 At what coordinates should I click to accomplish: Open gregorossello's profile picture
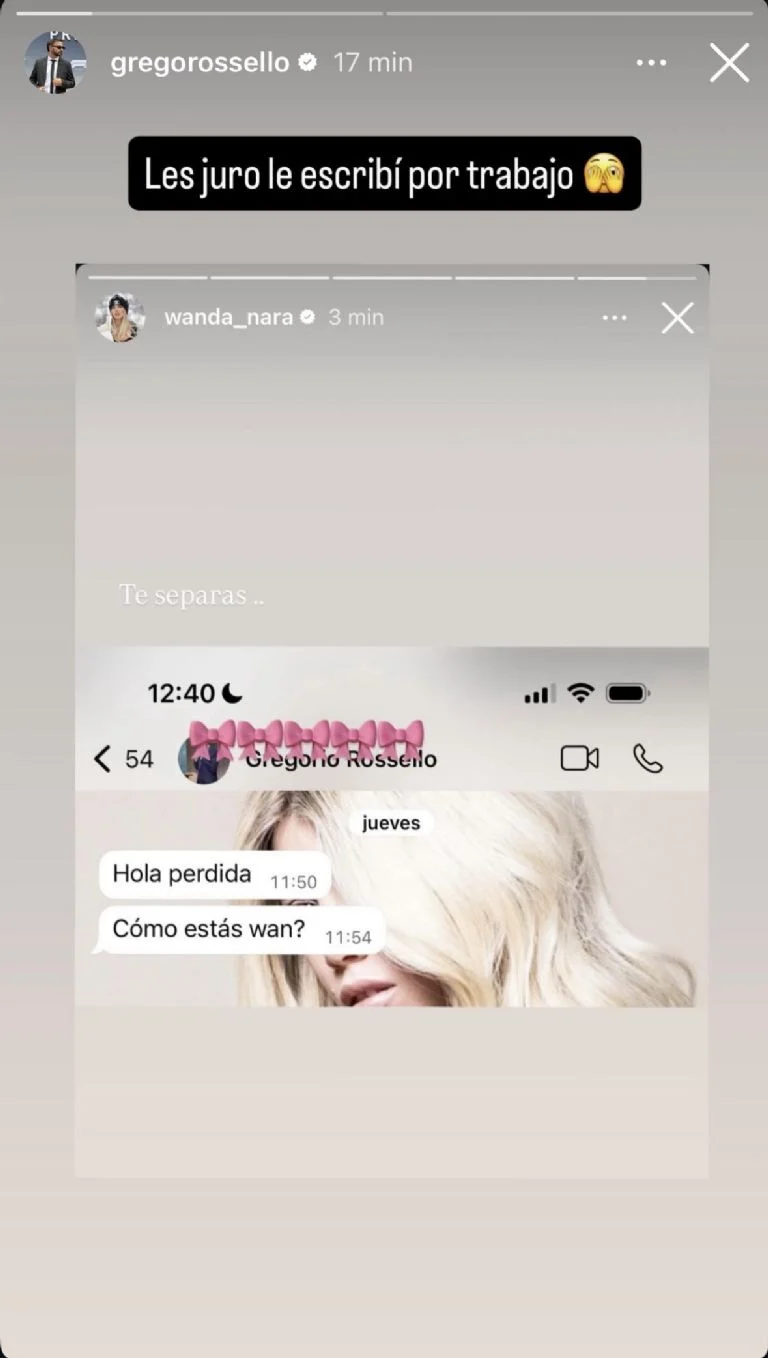(x=55, y=63)
